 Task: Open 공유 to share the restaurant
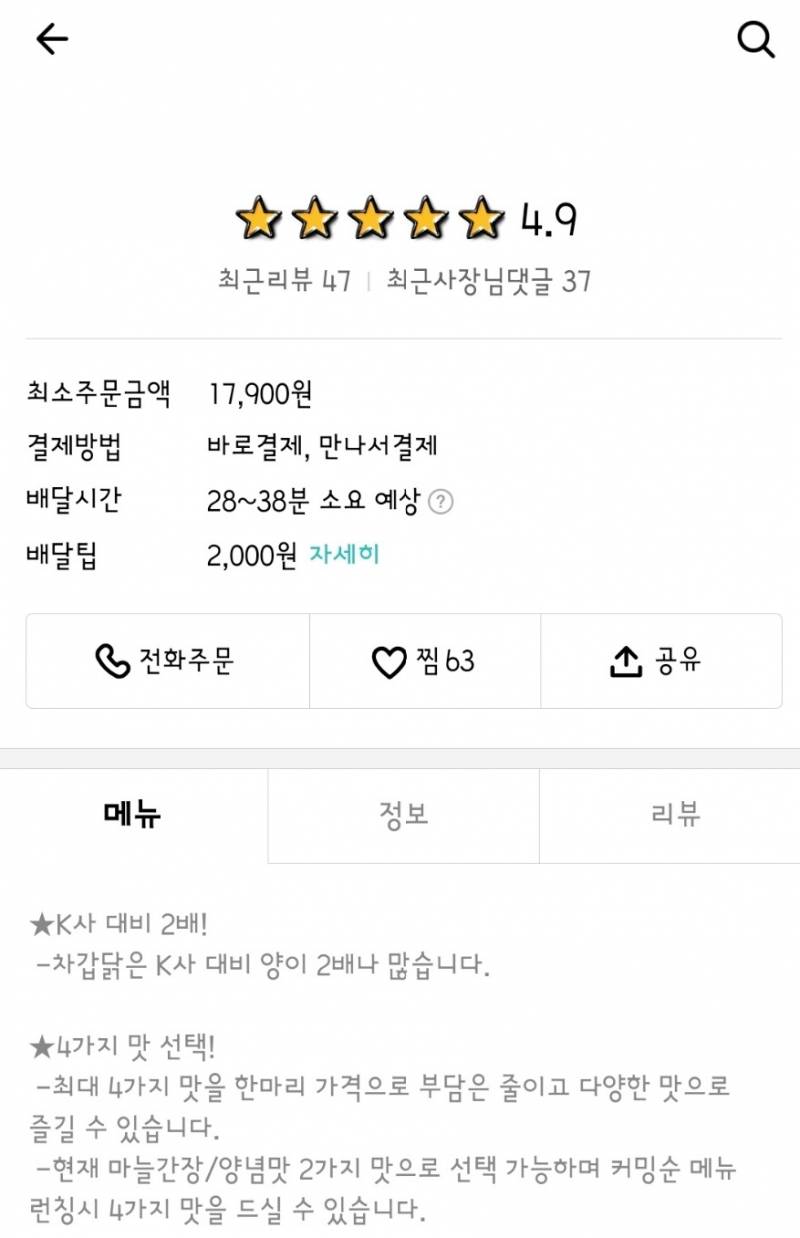(x=660, y=660)
